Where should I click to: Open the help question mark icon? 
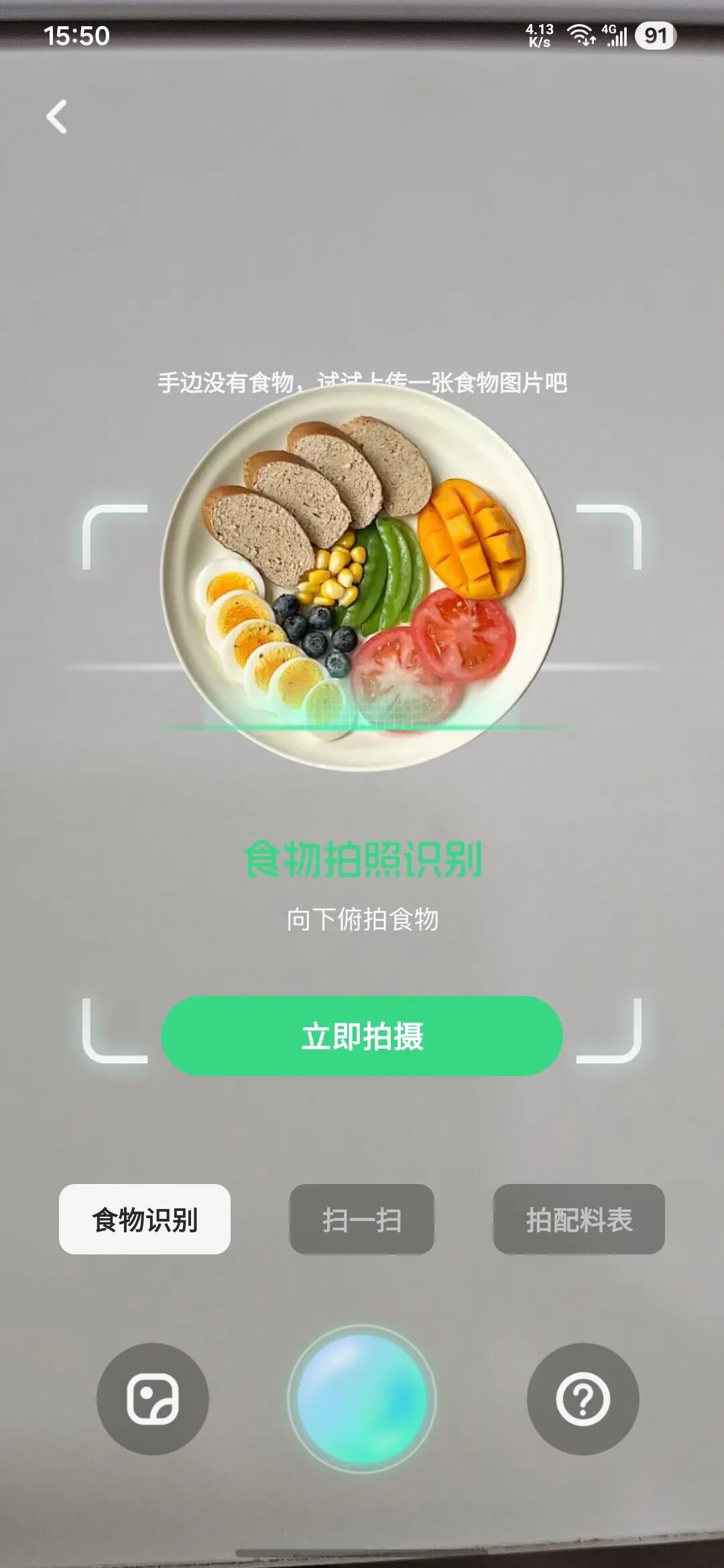[x=583, y=1399]
